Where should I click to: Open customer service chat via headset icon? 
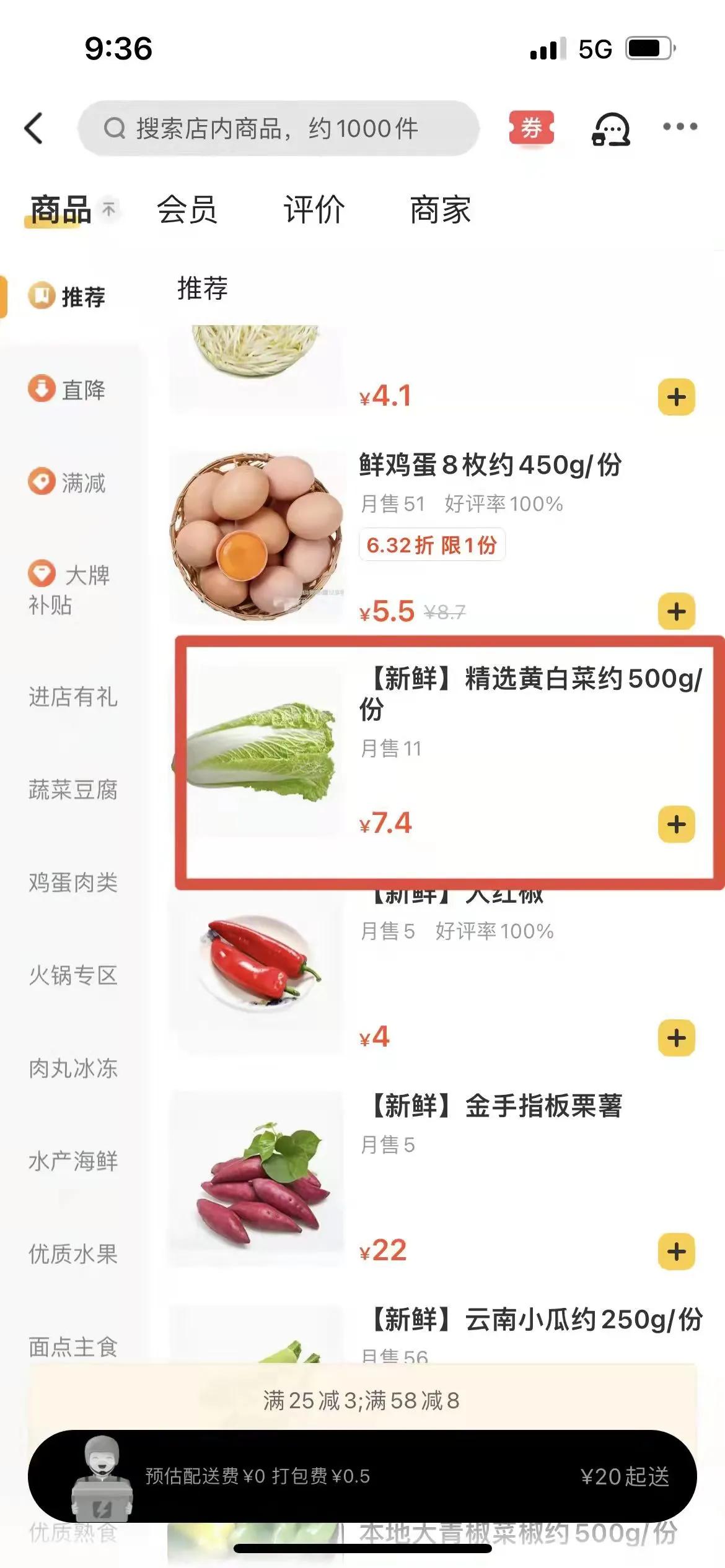(x=610, y=128)
